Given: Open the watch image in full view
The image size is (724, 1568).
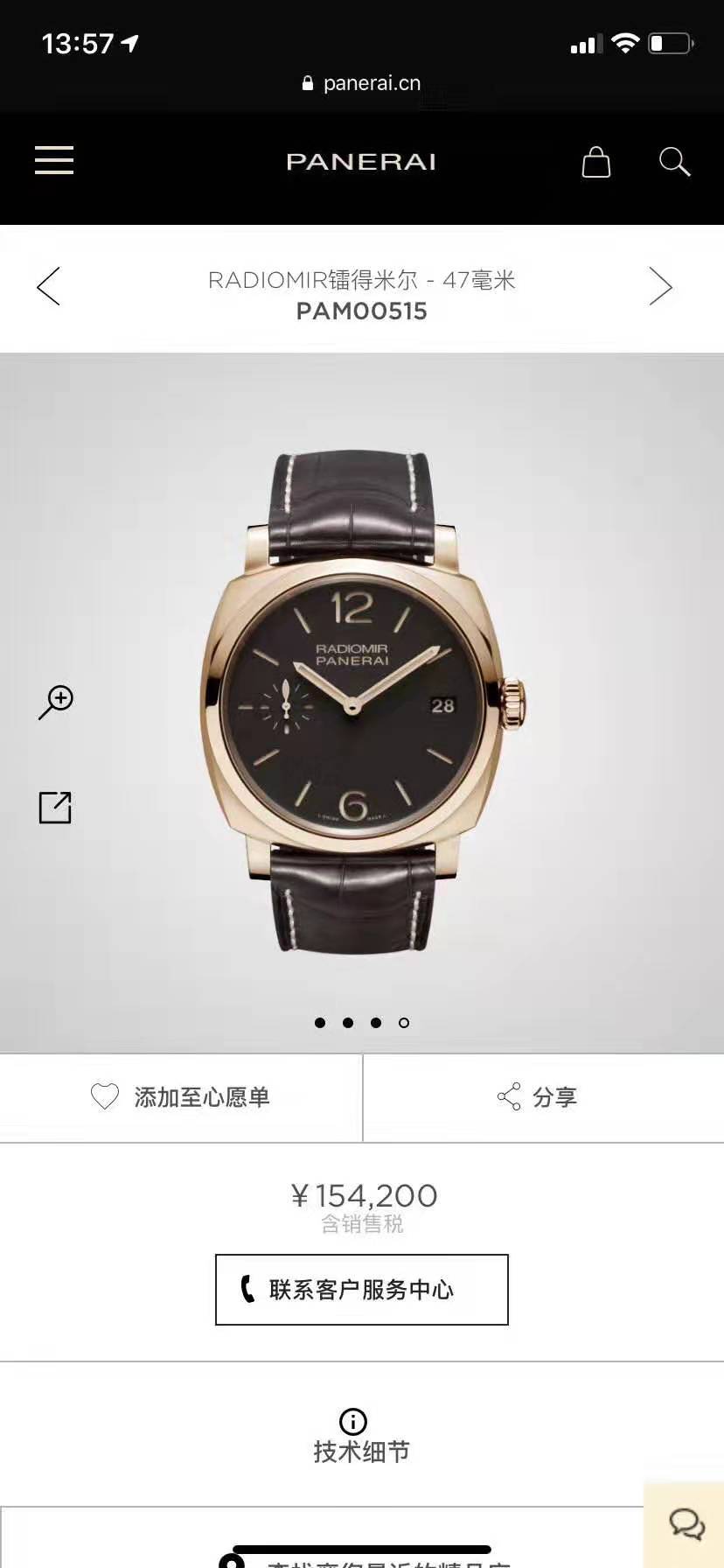Looking at the screenshot, I should (x=55, y=807).
